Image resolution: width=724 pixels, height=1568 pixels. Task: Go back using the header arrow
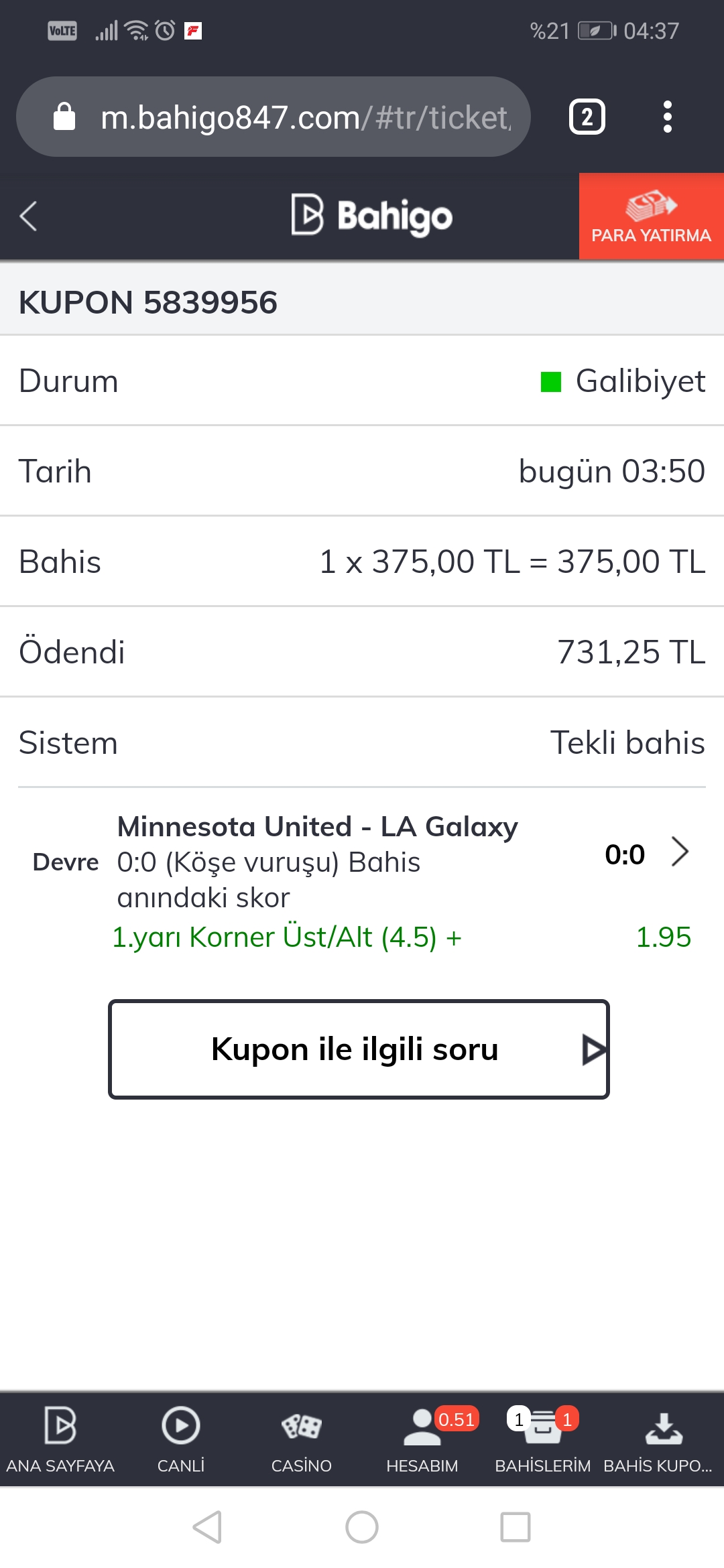pos(28,216)
